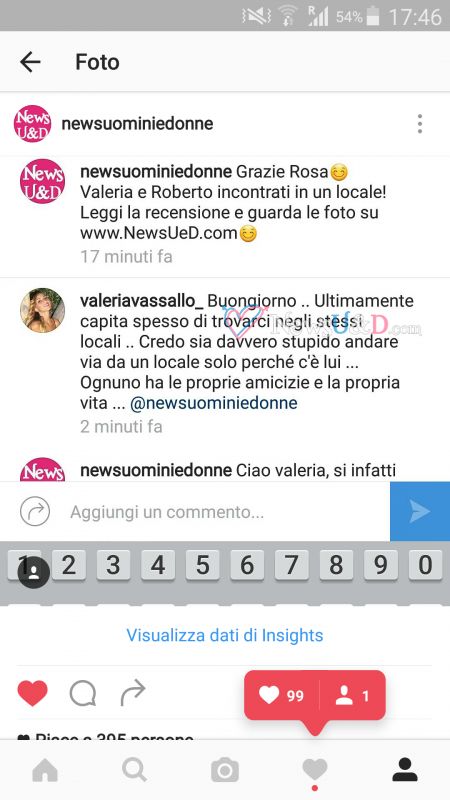Open the Activity heart tab
Screen dimensions: 450x800
pos(315,770)
